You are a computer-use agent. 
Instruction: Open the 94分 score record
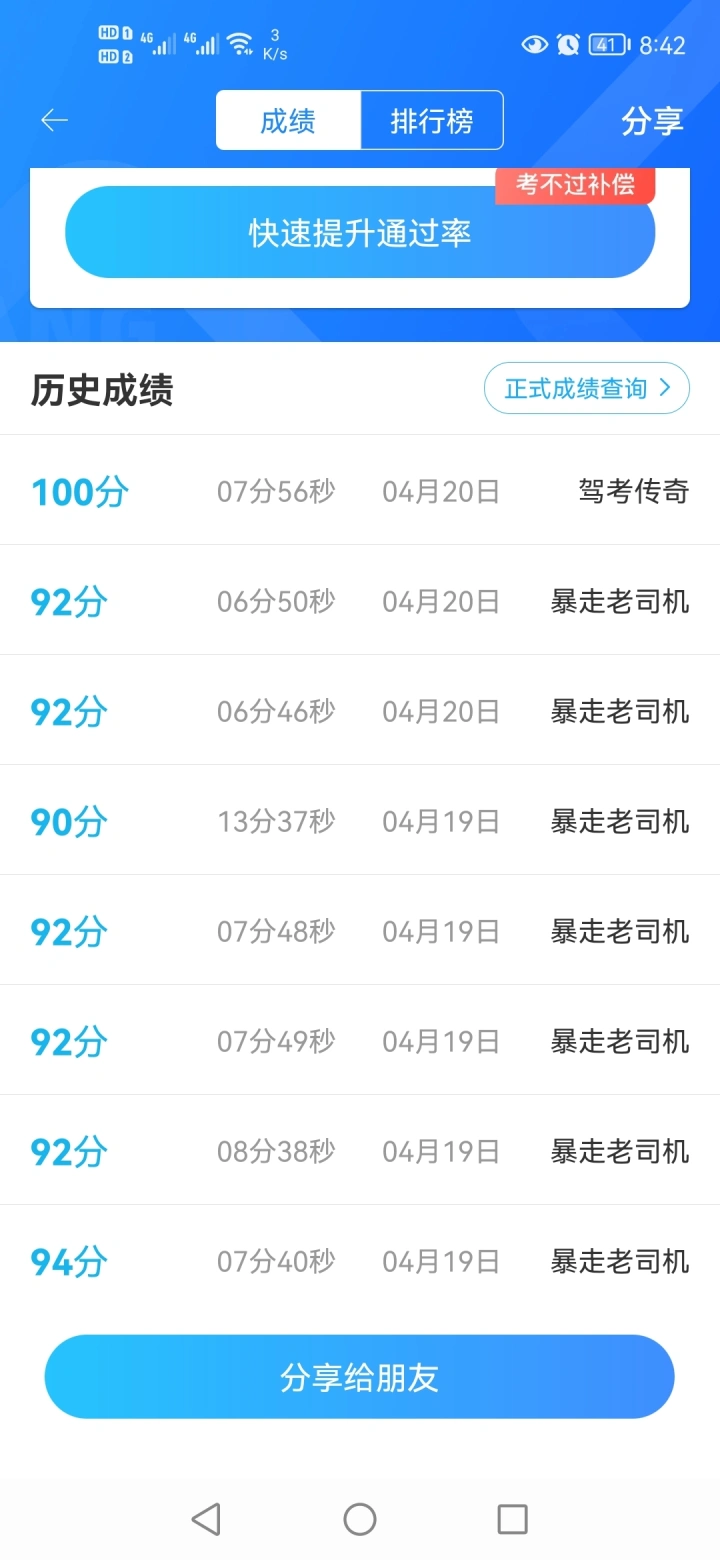pyautogui.click(x=360, y=1261)
